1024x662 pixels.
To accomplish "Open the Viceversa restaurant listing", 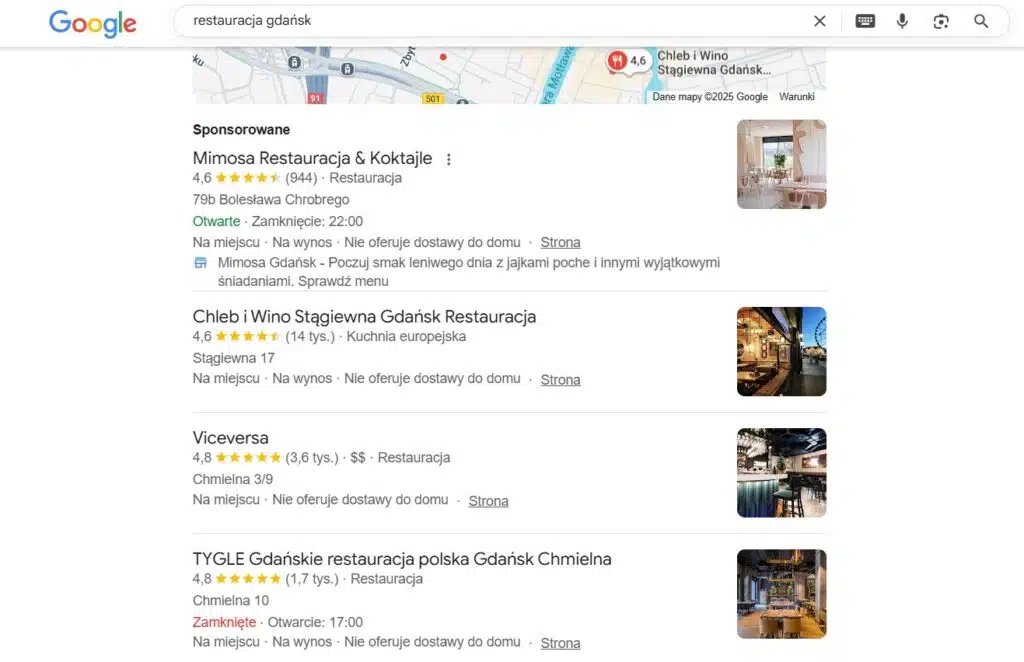I will coord(230,437).
